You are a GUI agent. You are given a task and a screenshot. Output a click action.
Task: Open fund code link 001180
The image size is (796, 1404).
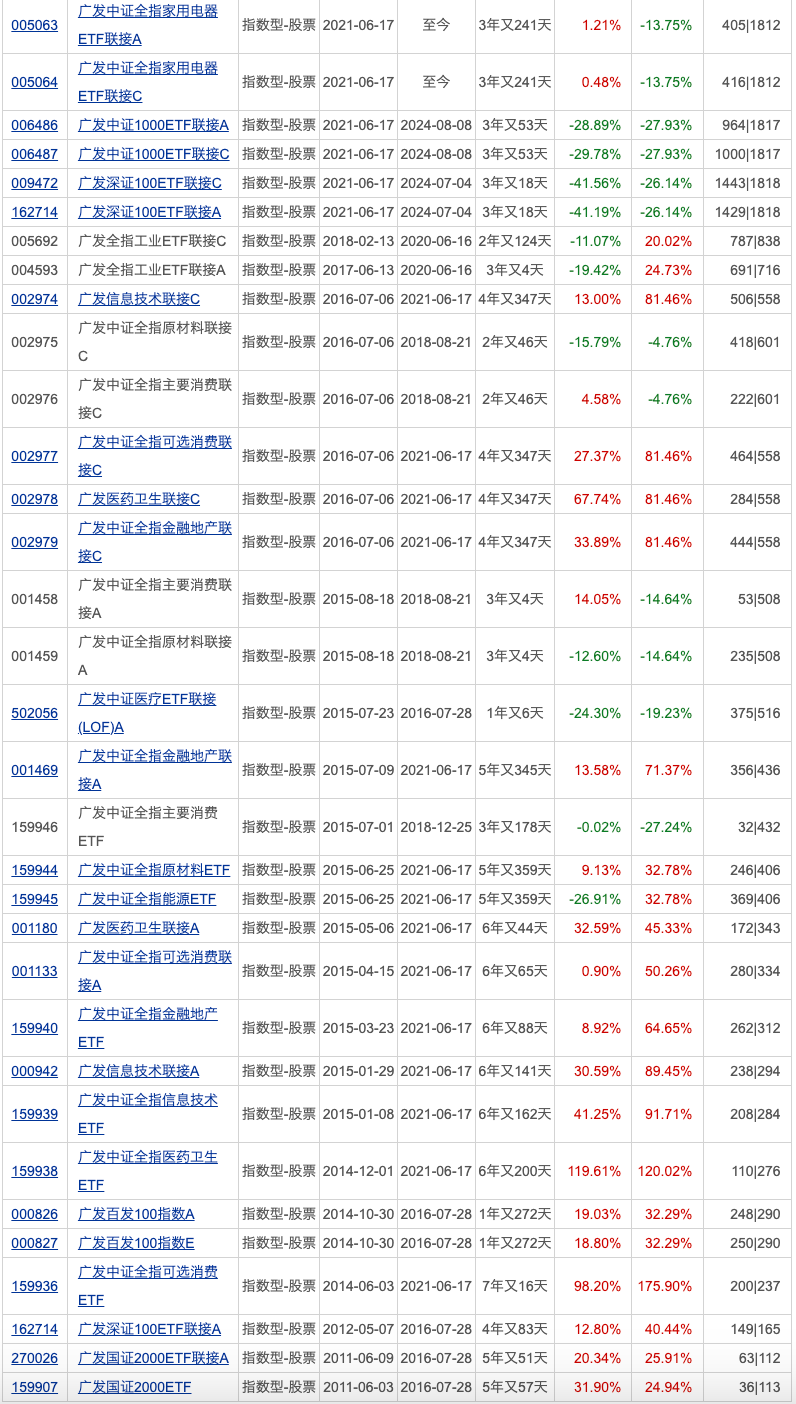(34, 928)
